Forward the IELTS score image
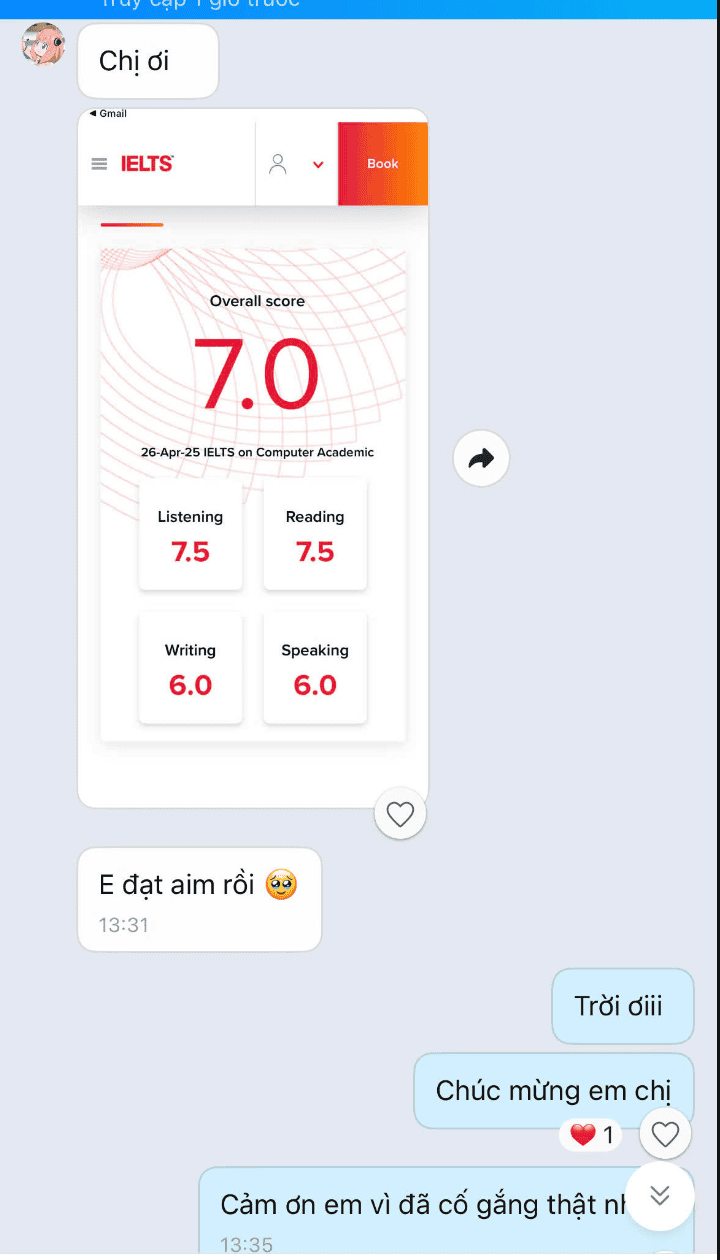 click(x=481, y=459)
